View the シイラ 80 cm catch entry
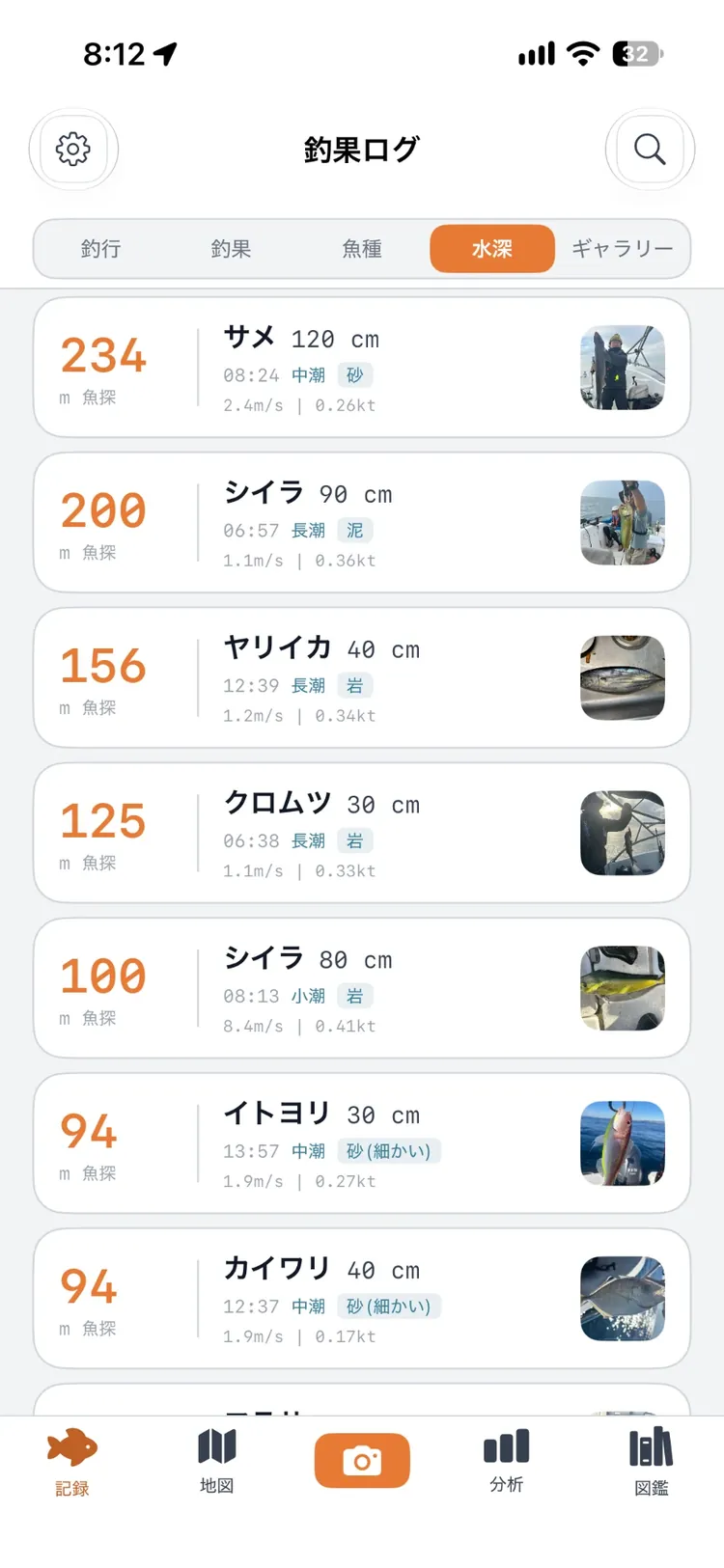Image resolution: width=724 pixels, height=1568 pixels. coord(362,989)
